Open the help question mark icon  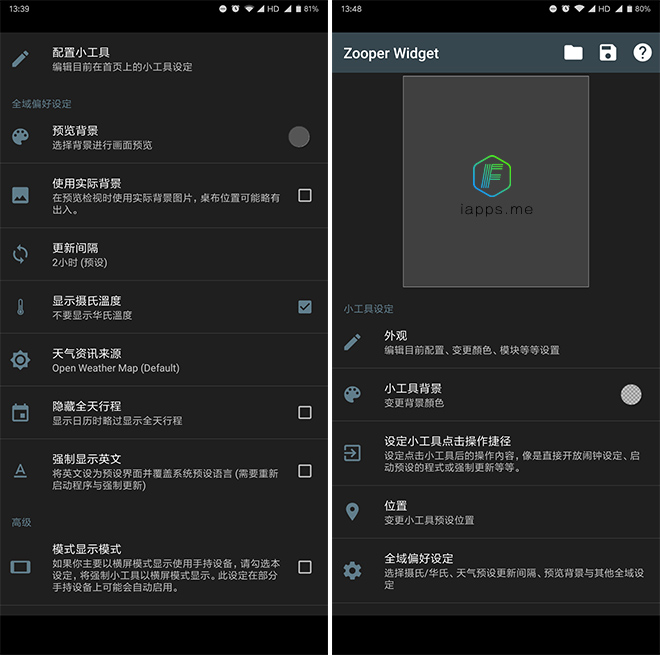643,53
